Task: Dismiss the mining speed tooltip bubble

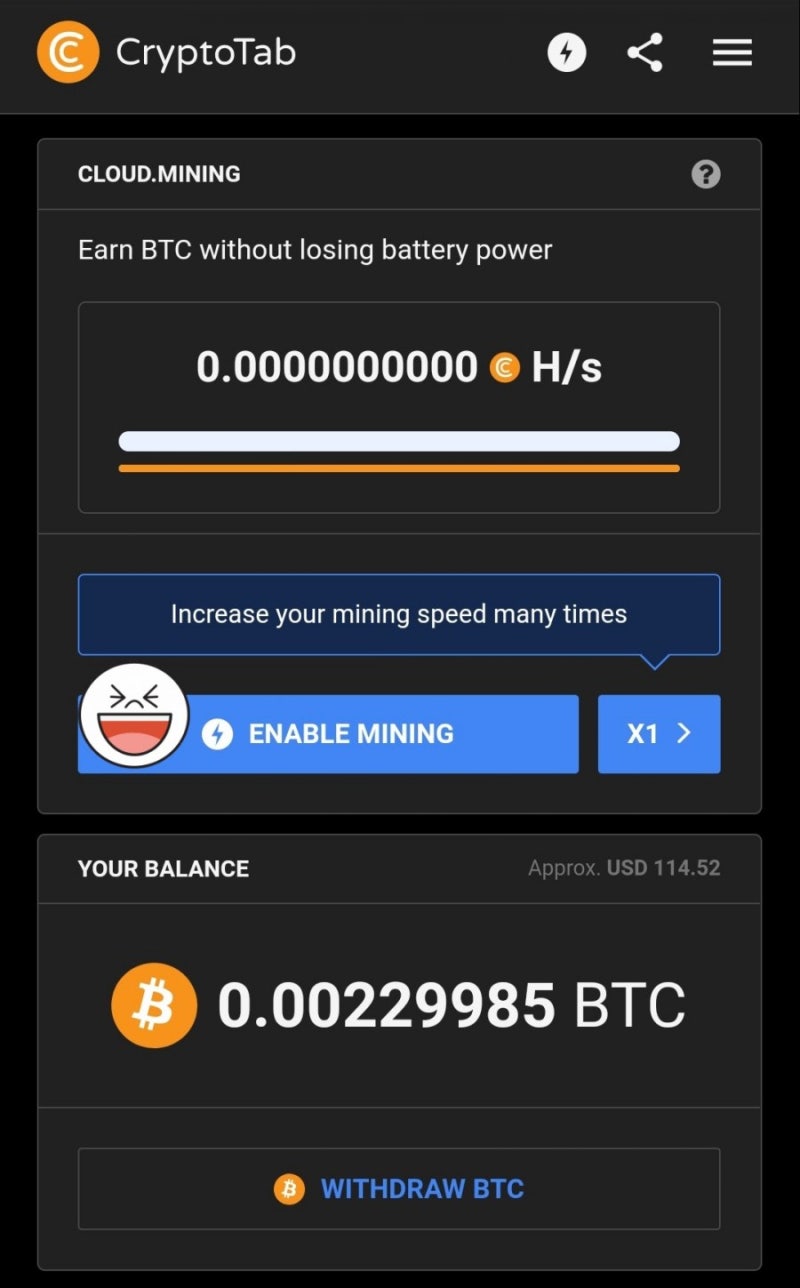Action: [399, 614]
